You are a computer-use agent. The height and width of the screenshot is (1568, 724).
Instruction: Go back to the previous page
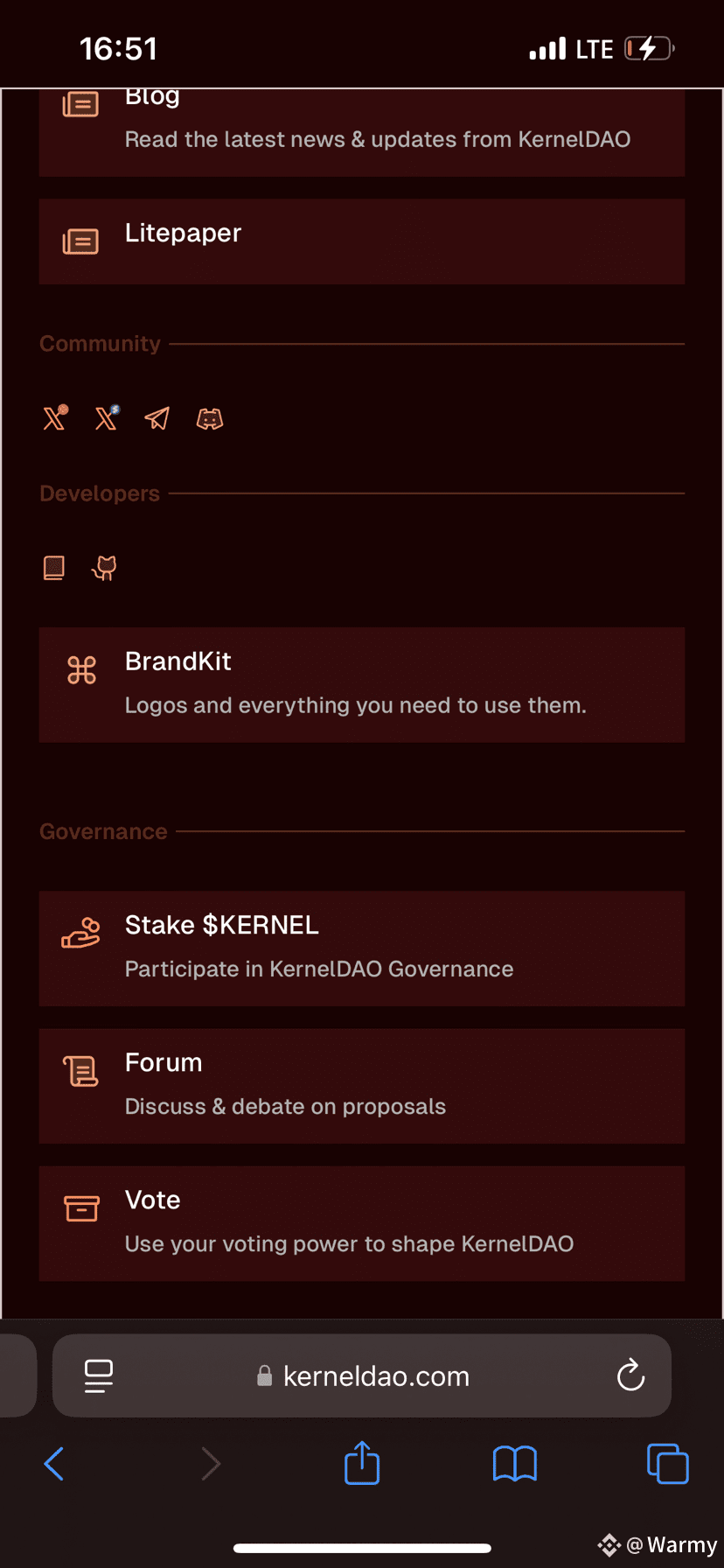(54, 1464)
